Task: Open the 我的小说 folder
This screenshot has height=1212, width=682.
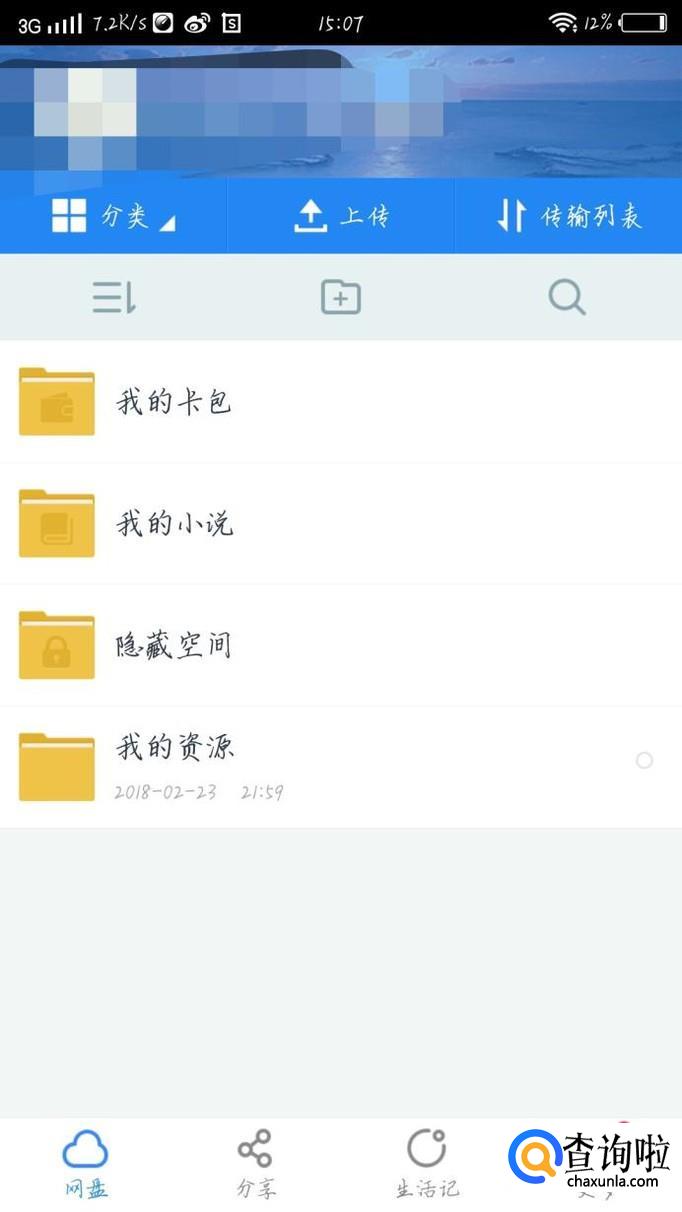Action: coord(174,524)
